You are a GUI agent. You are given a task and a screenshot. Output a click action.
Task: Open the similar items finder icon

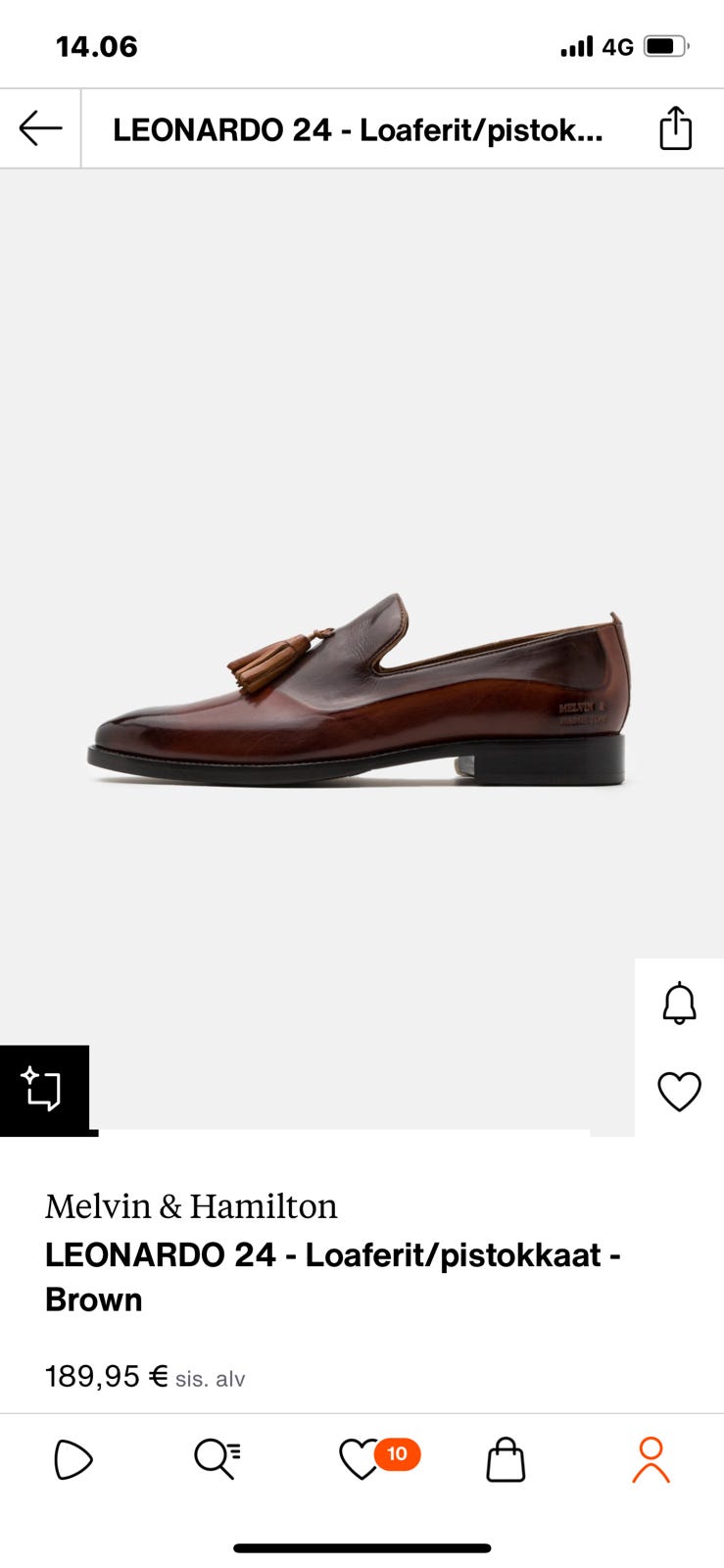[44, 1090]
